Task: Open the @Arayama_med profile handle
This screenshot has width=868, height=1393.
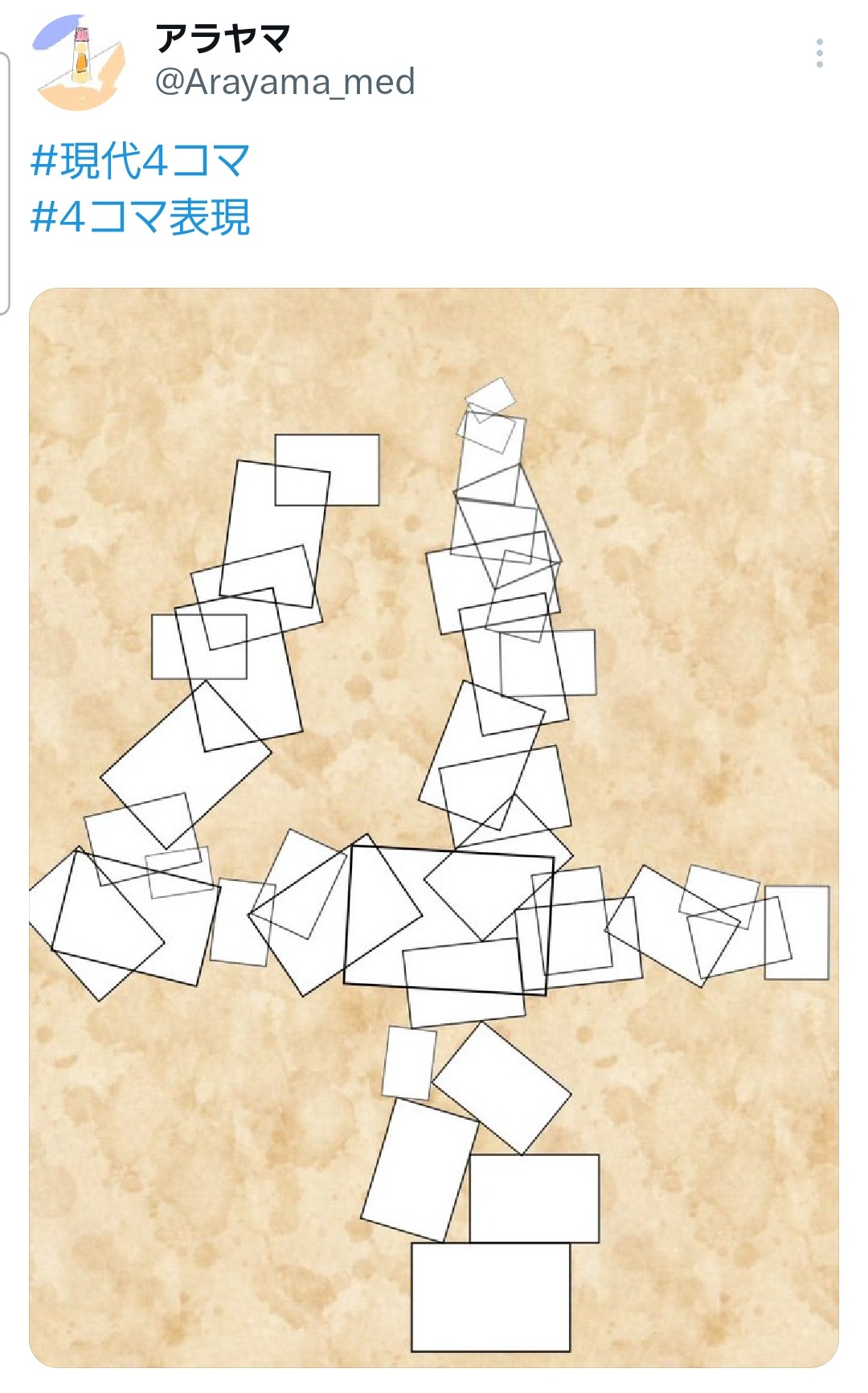Action: [x=285, y=82]
